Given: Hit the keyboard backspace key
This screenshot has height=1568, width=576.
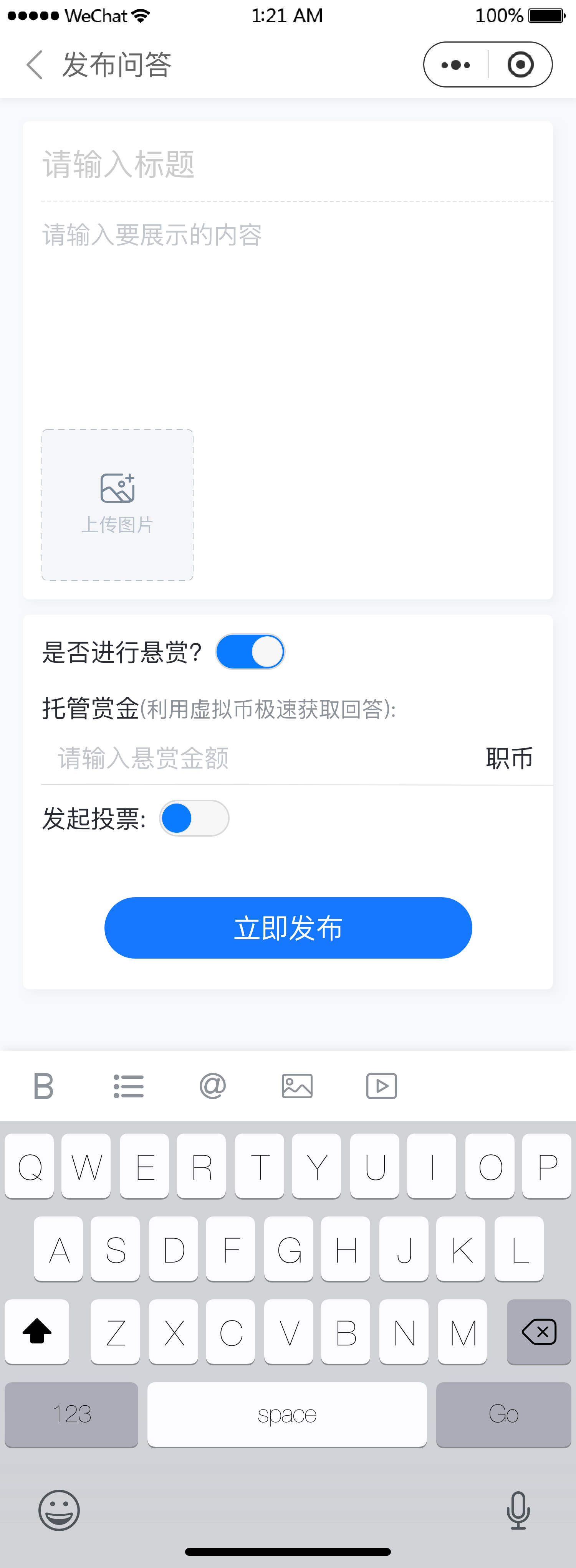Looking at the screenshot, I should 538,1332.
